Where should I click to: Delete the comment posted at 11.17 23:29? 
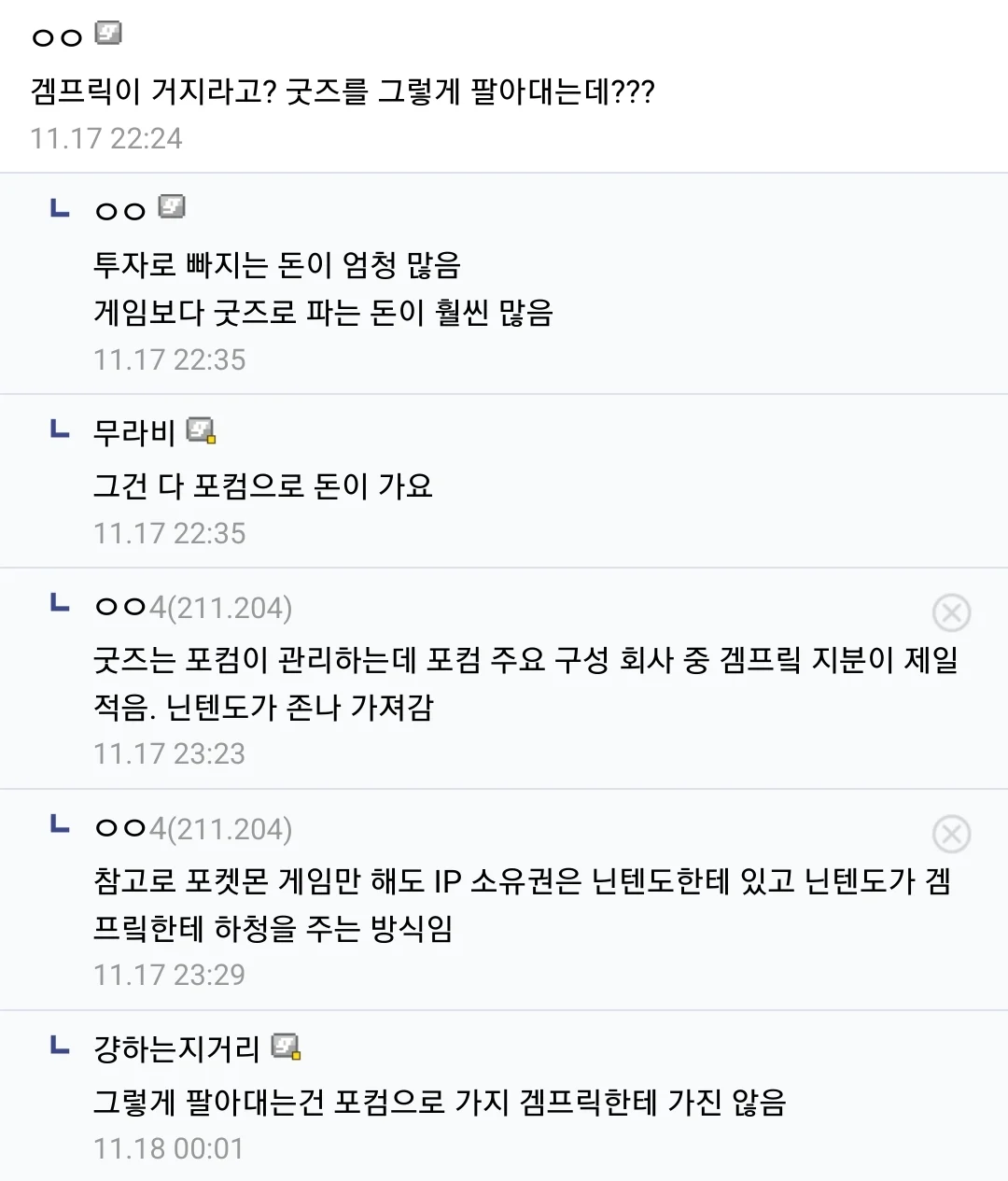[x=951, y=835]
